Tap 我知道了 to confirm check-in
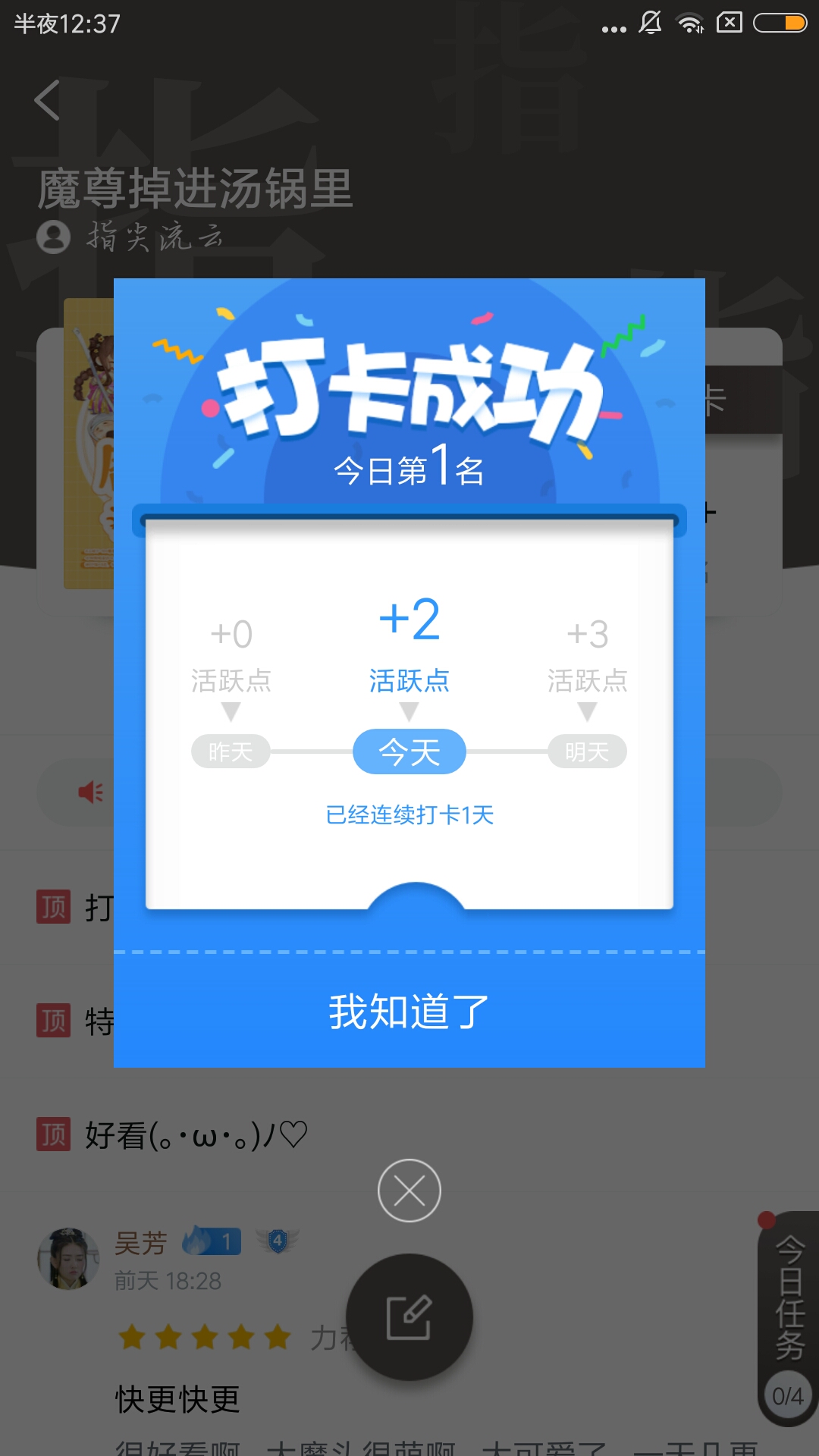This screenshot has width=819, height=1456. pos(409,1012)
